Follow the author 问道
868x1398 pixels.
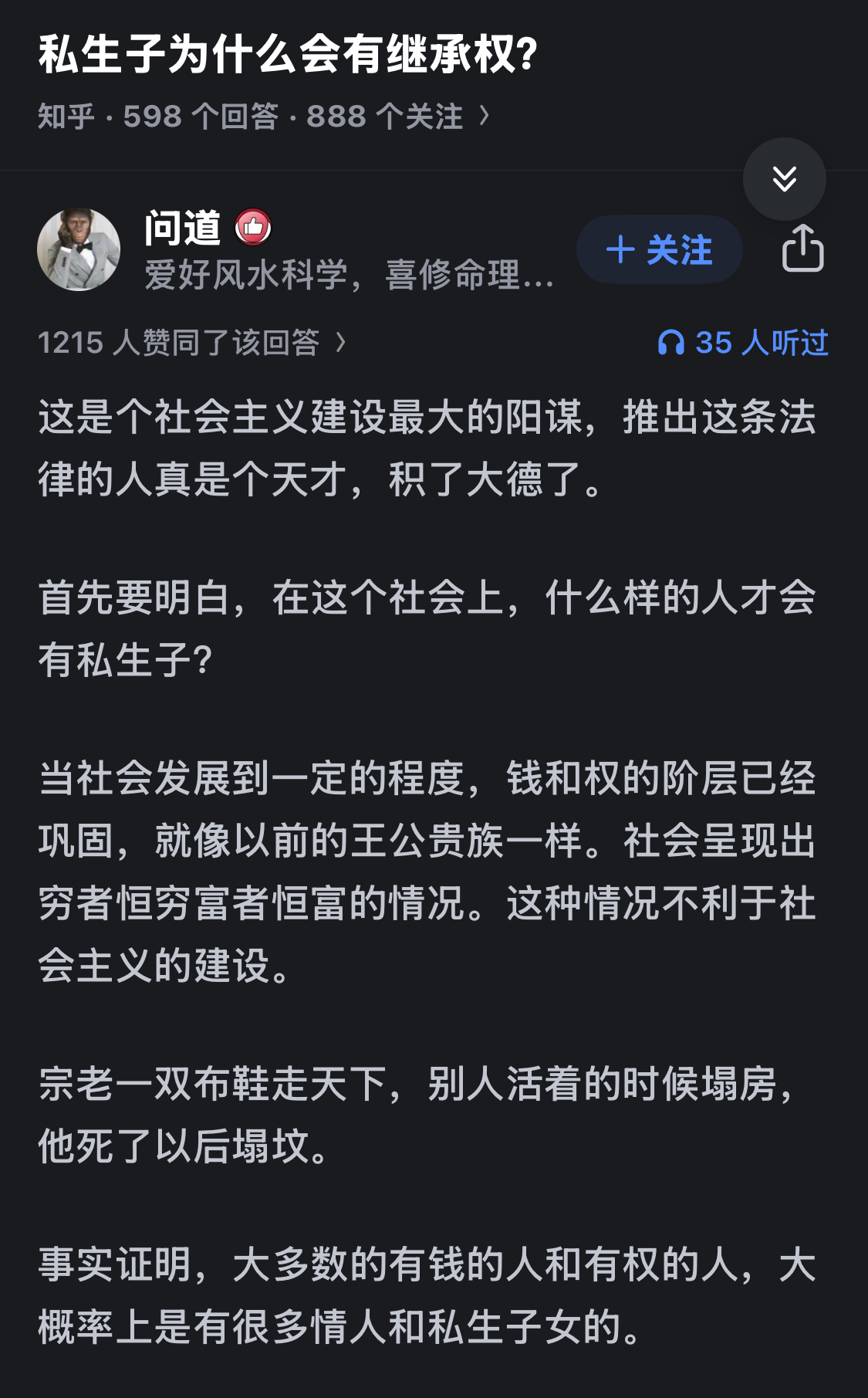[659, 249]
